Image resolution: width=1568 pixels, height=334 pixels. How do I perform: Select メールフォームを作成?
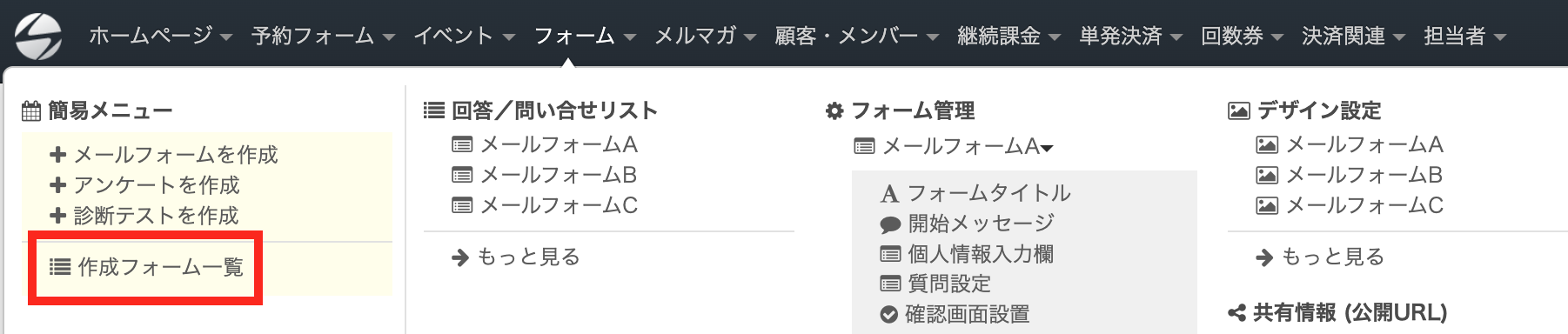click(164, 155)
